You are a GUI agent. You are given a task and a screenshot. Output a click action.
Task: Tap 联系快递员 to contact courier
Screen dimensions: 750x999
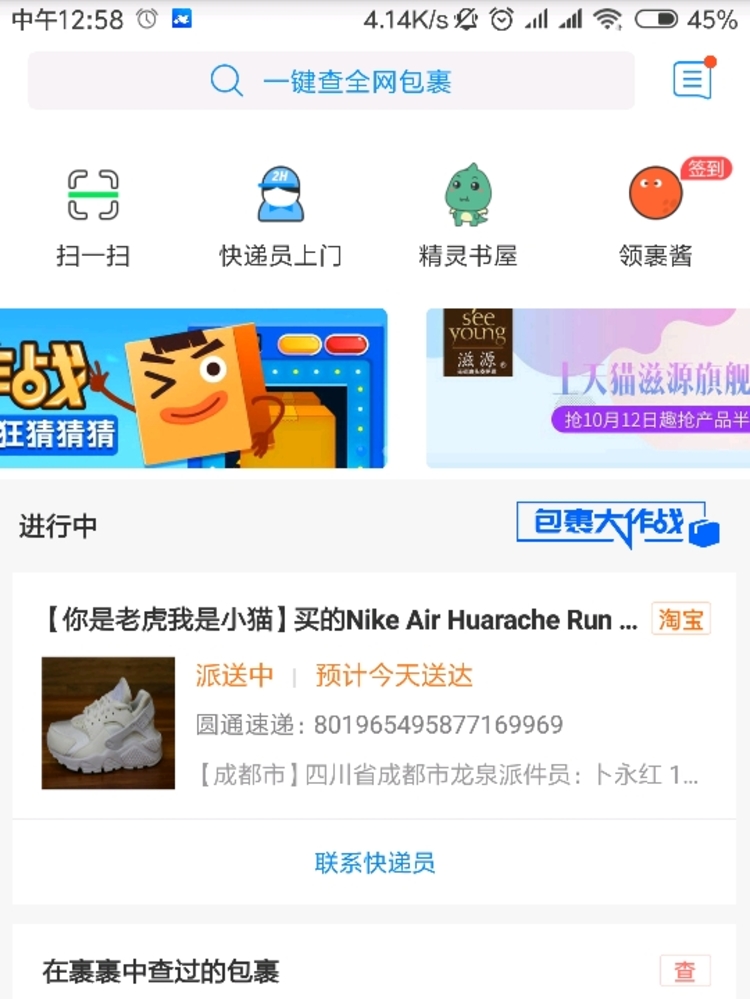[375, 863]
